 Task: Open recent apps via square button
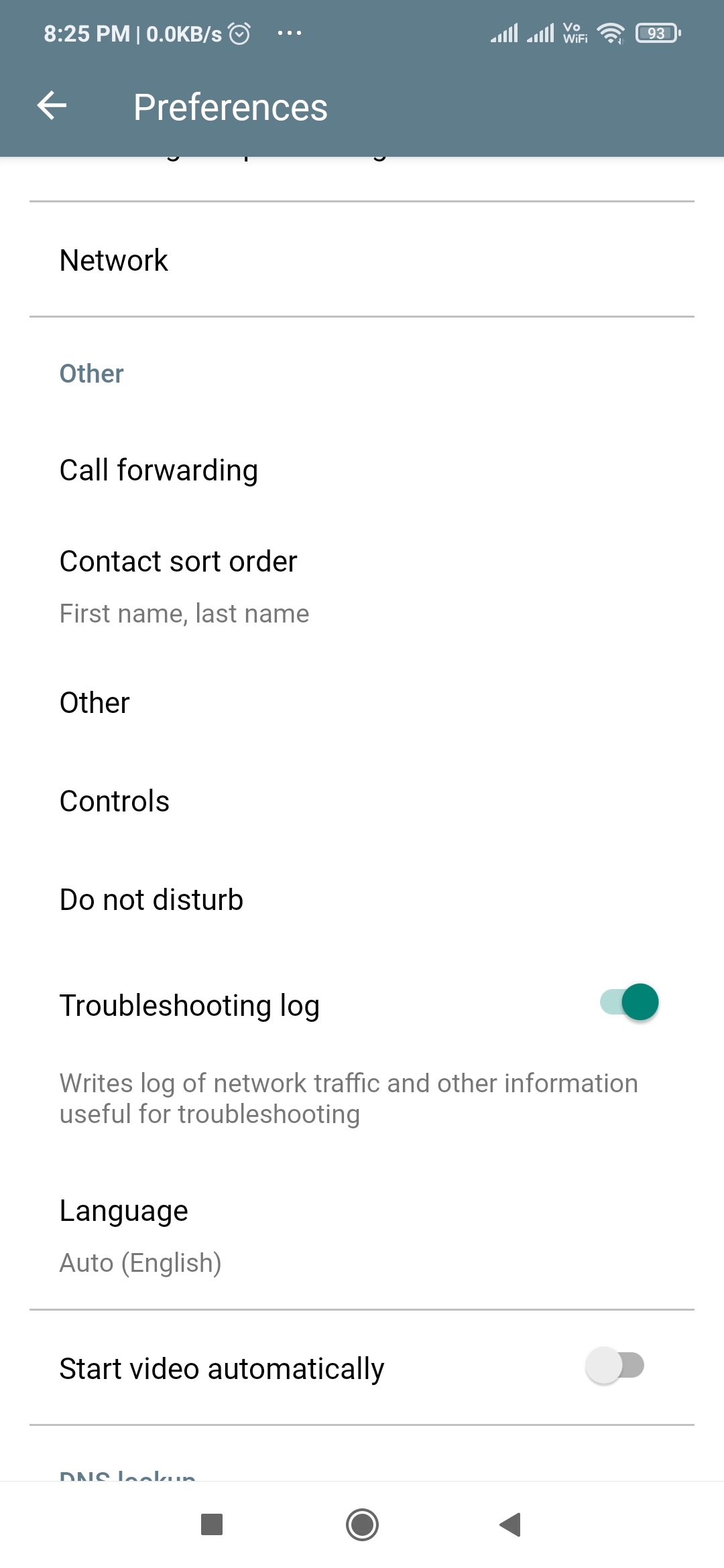(212, 1525)
